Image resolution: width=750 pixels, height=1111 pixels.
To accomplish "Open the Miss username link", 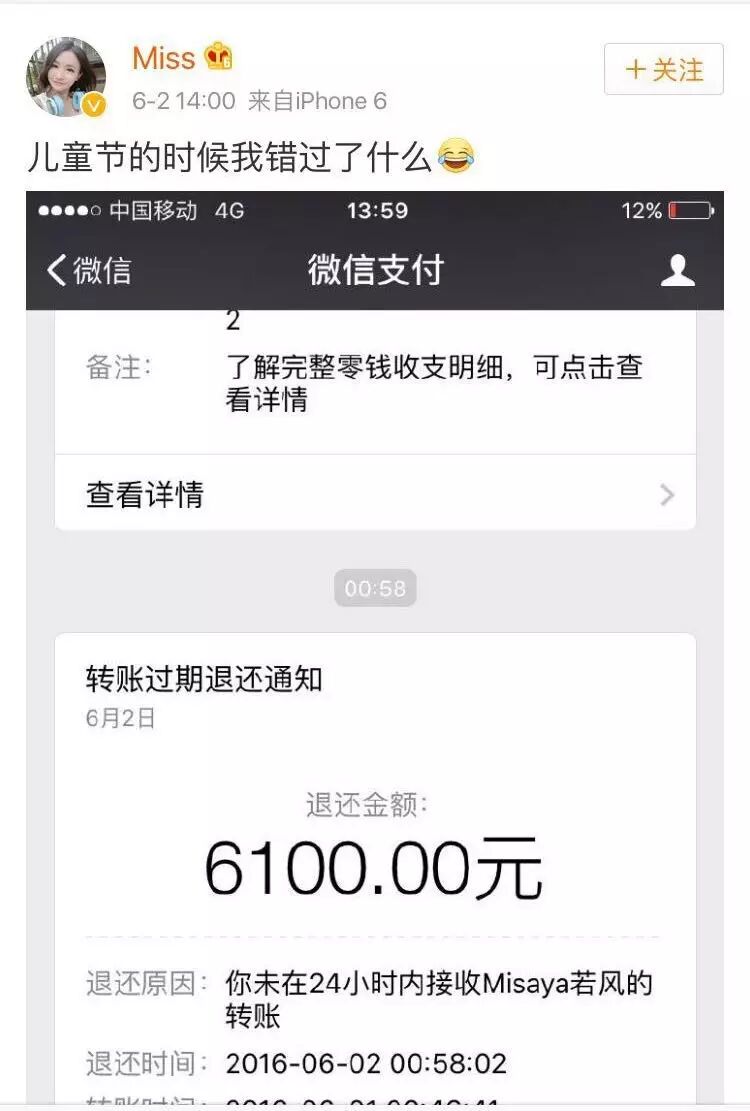I will 164,58.
